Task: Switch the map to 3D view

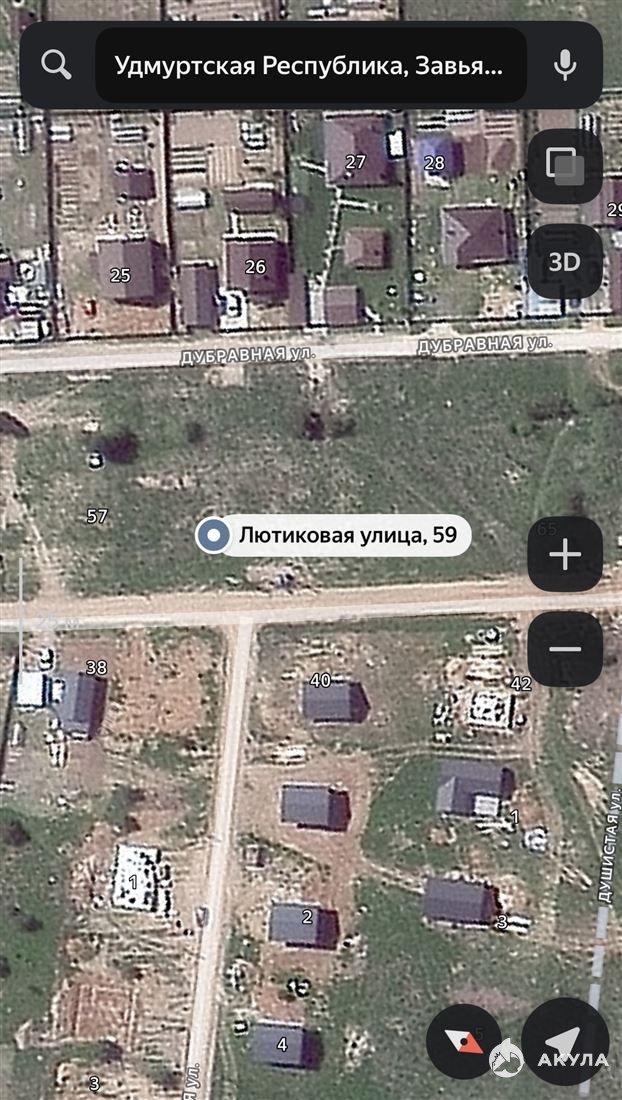Action: pos(565,262)
